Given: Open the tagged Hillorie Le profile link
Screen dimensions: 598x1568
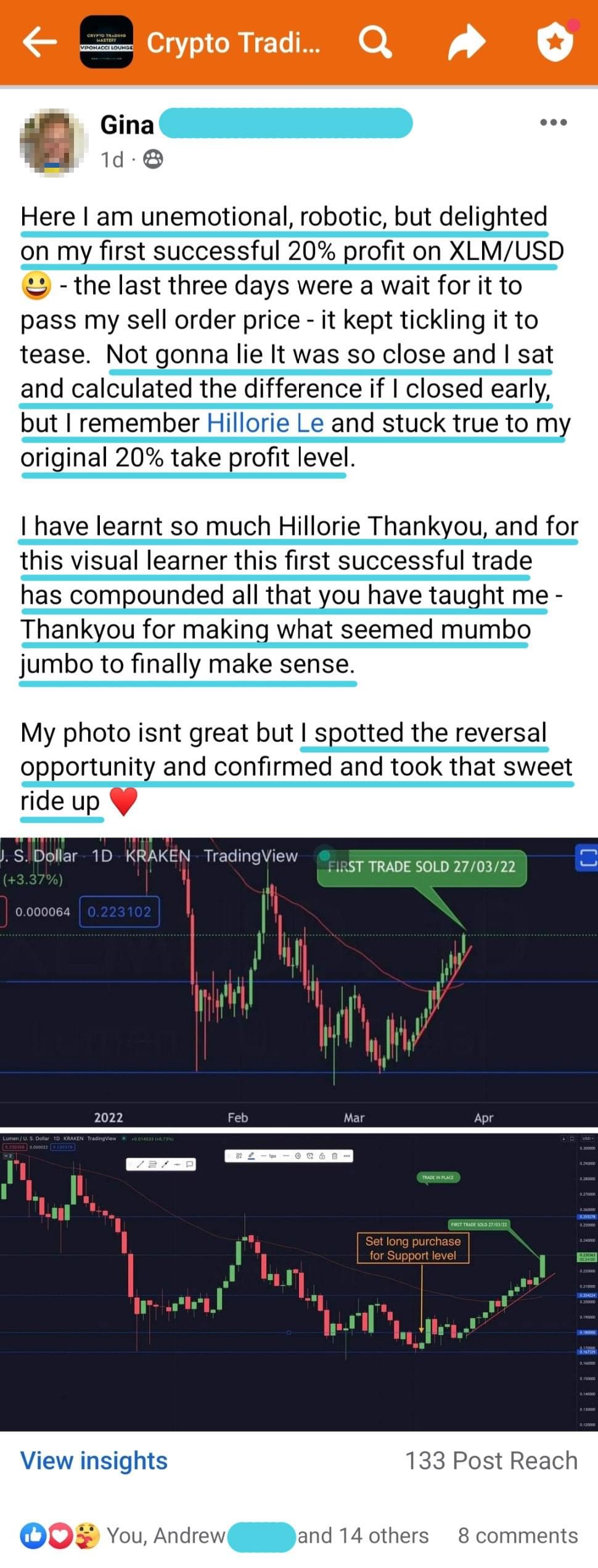Looking at the screenshot, I should click(x=264, y=424).
